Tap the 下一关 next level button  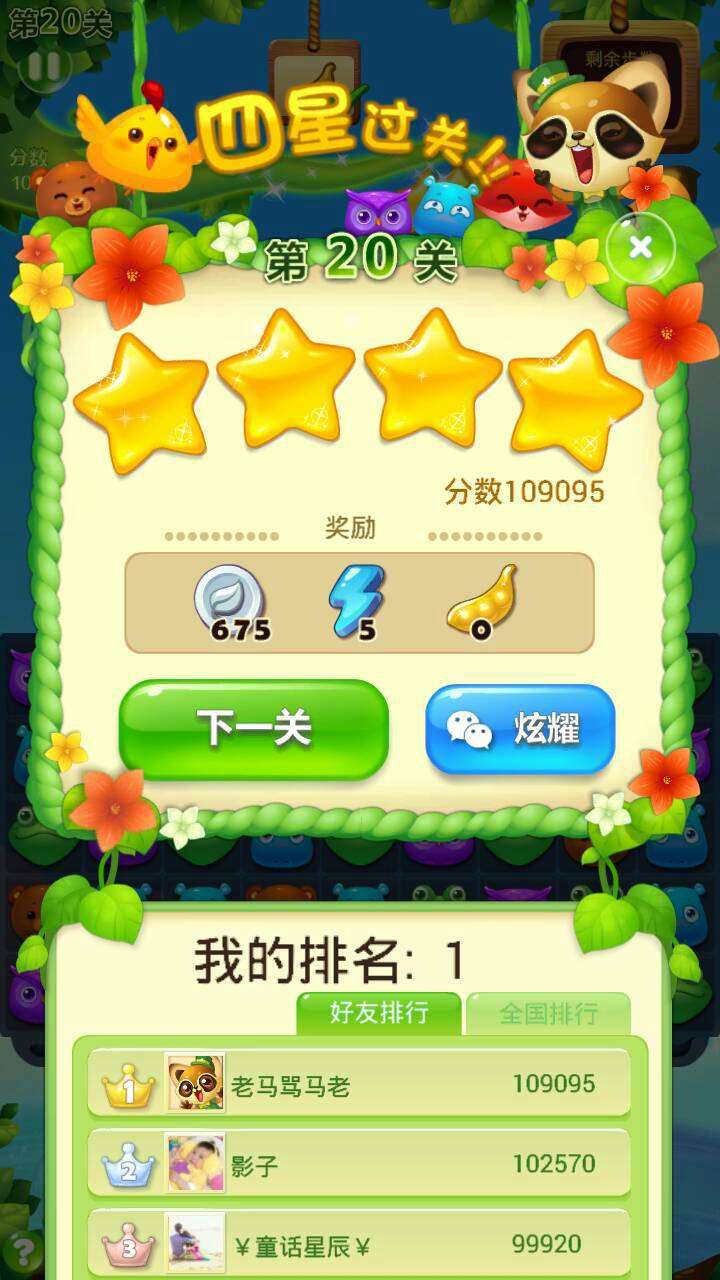253,729
